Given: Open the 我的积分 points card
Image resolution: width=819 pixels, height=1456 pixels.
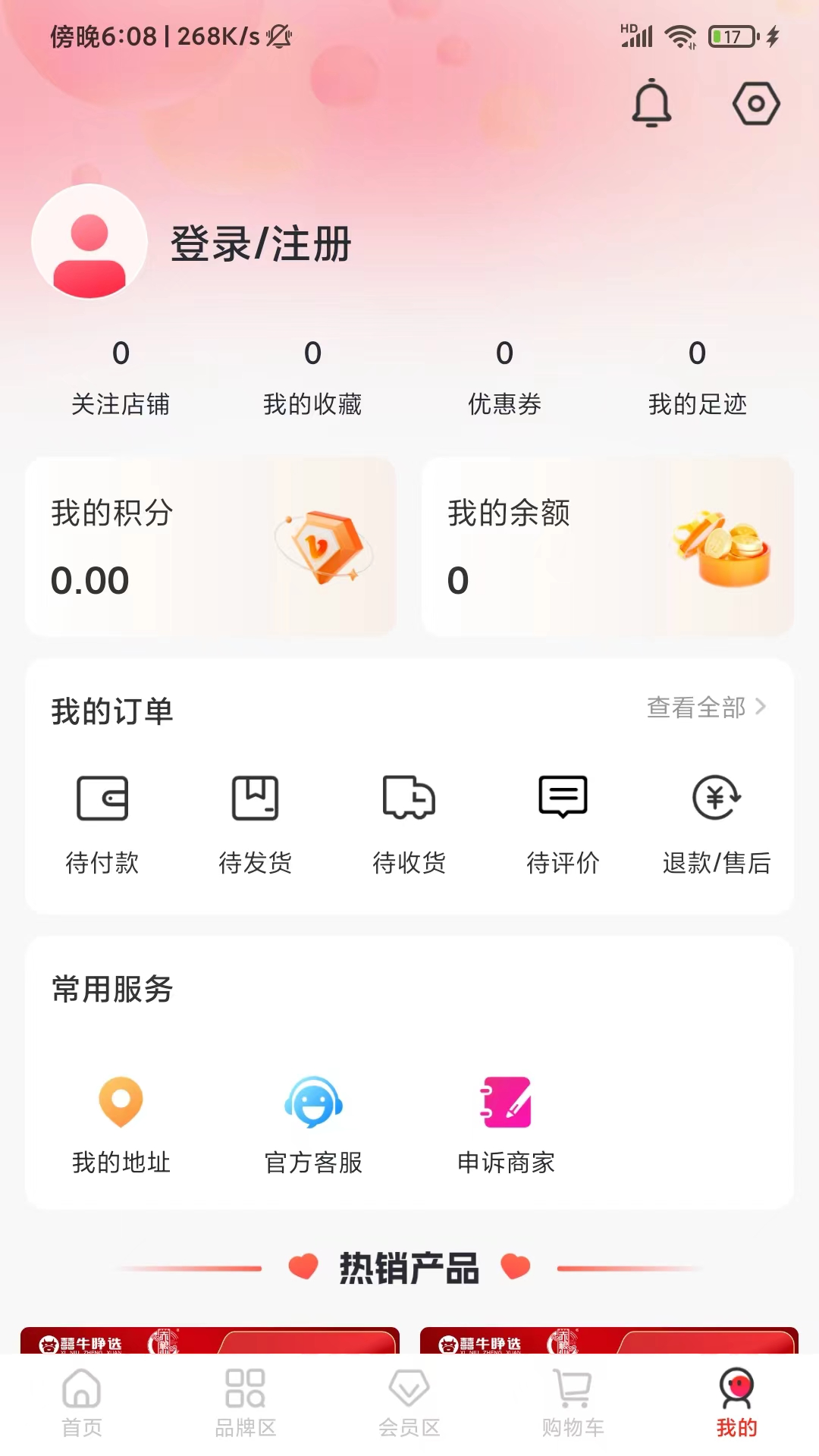Looking at the screenshot, I should click(x=211, y=546).
